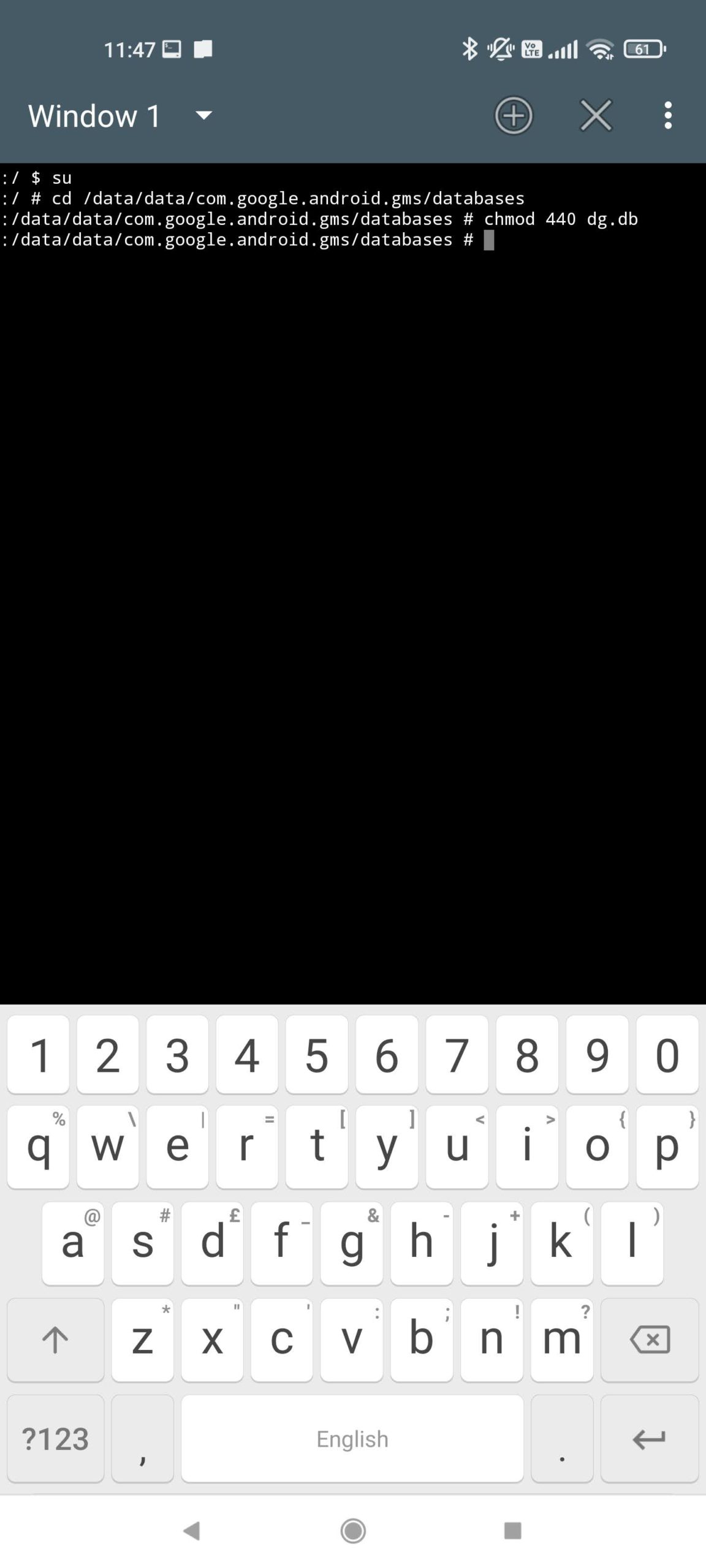Tap the comma key

(143, 1438)
